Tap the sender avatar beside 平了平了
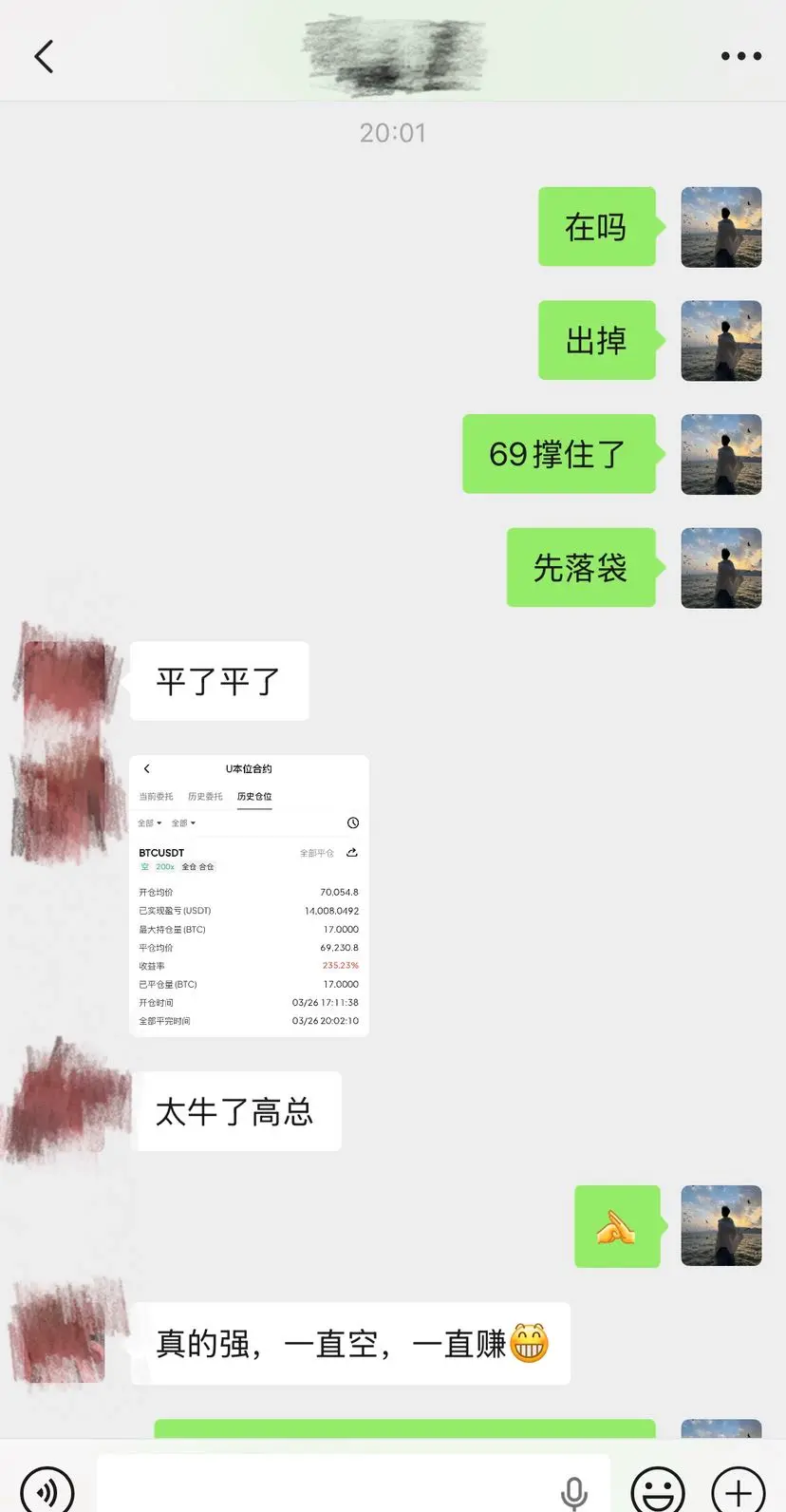The image size is (786, 1512). click(x=62, y=680)
